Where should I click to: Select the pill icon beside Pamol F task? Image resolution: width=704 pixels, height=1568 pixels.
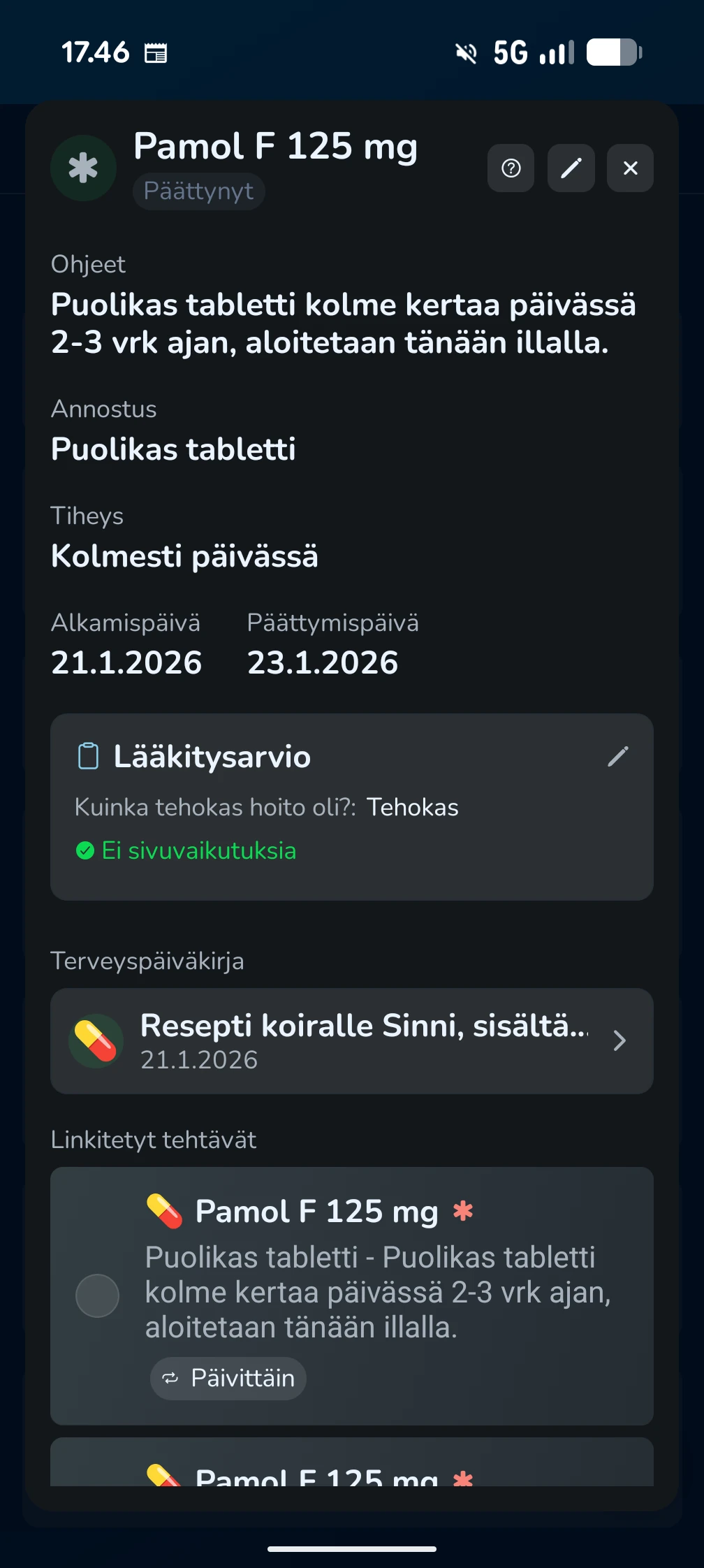pos(164,1212)
